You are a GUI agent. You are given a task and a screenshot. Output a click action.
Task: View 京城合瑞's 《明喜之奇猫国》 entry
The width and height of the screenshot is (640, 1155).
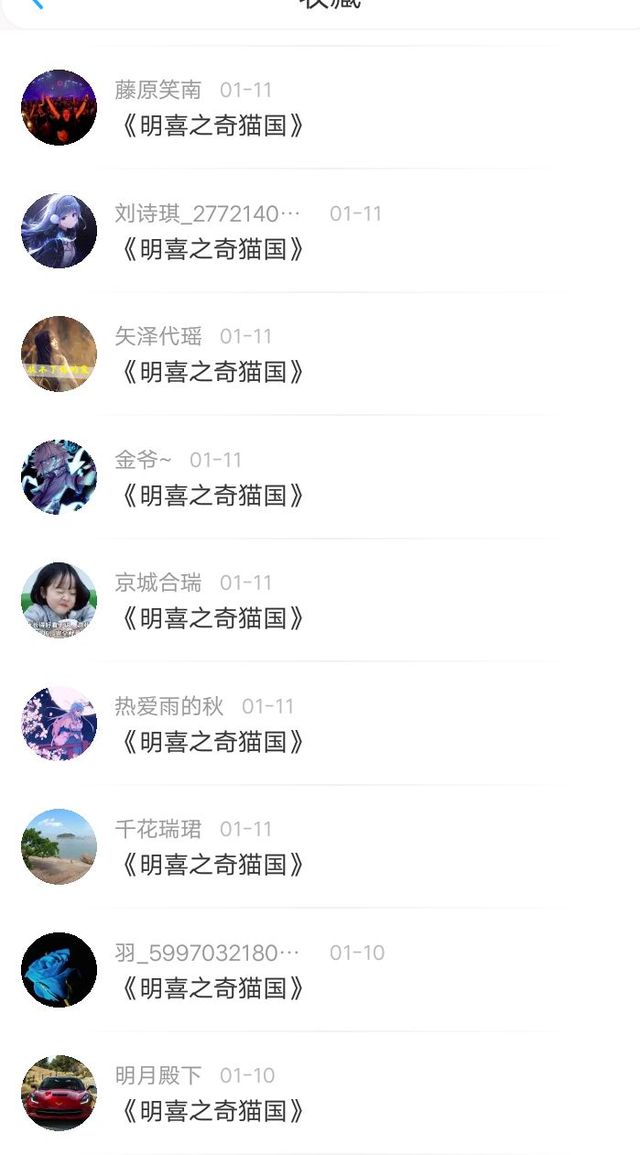pyautogui.click(x=212, y=618)
